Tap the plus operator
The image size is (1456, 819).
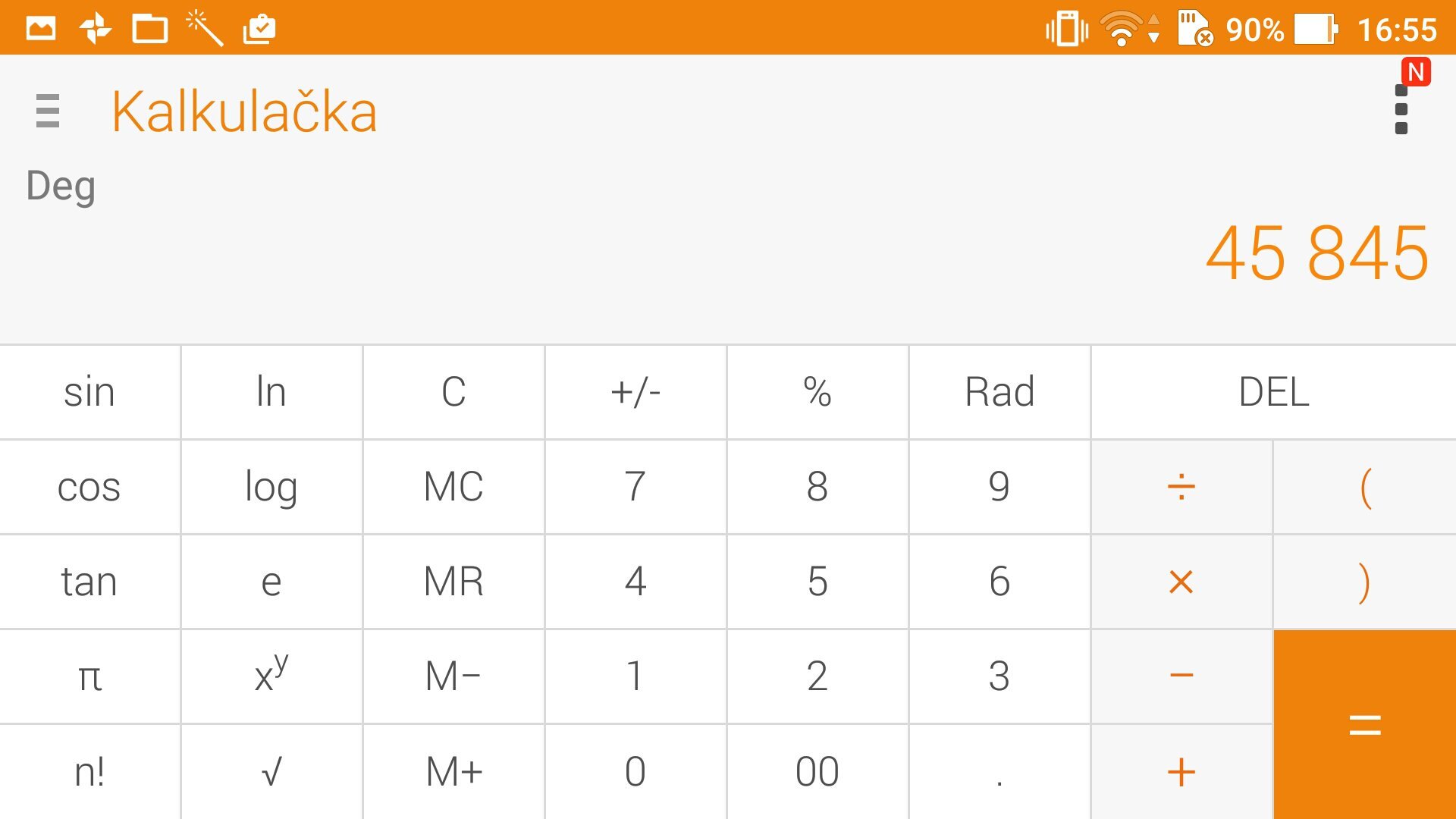(x=1181, y=772)
